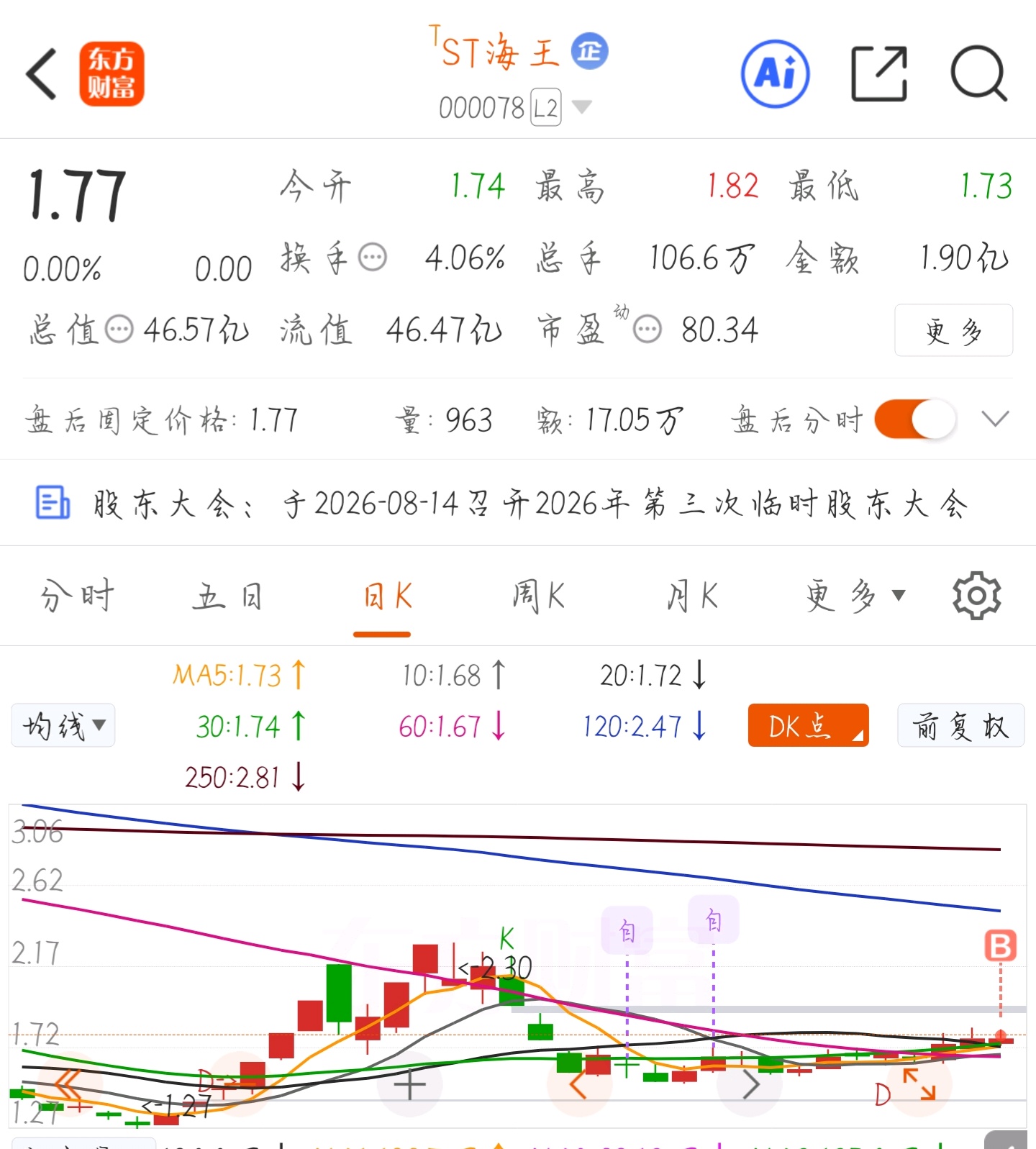Zoom in the K-line chart with the plus icon

tap(409, 1085)
